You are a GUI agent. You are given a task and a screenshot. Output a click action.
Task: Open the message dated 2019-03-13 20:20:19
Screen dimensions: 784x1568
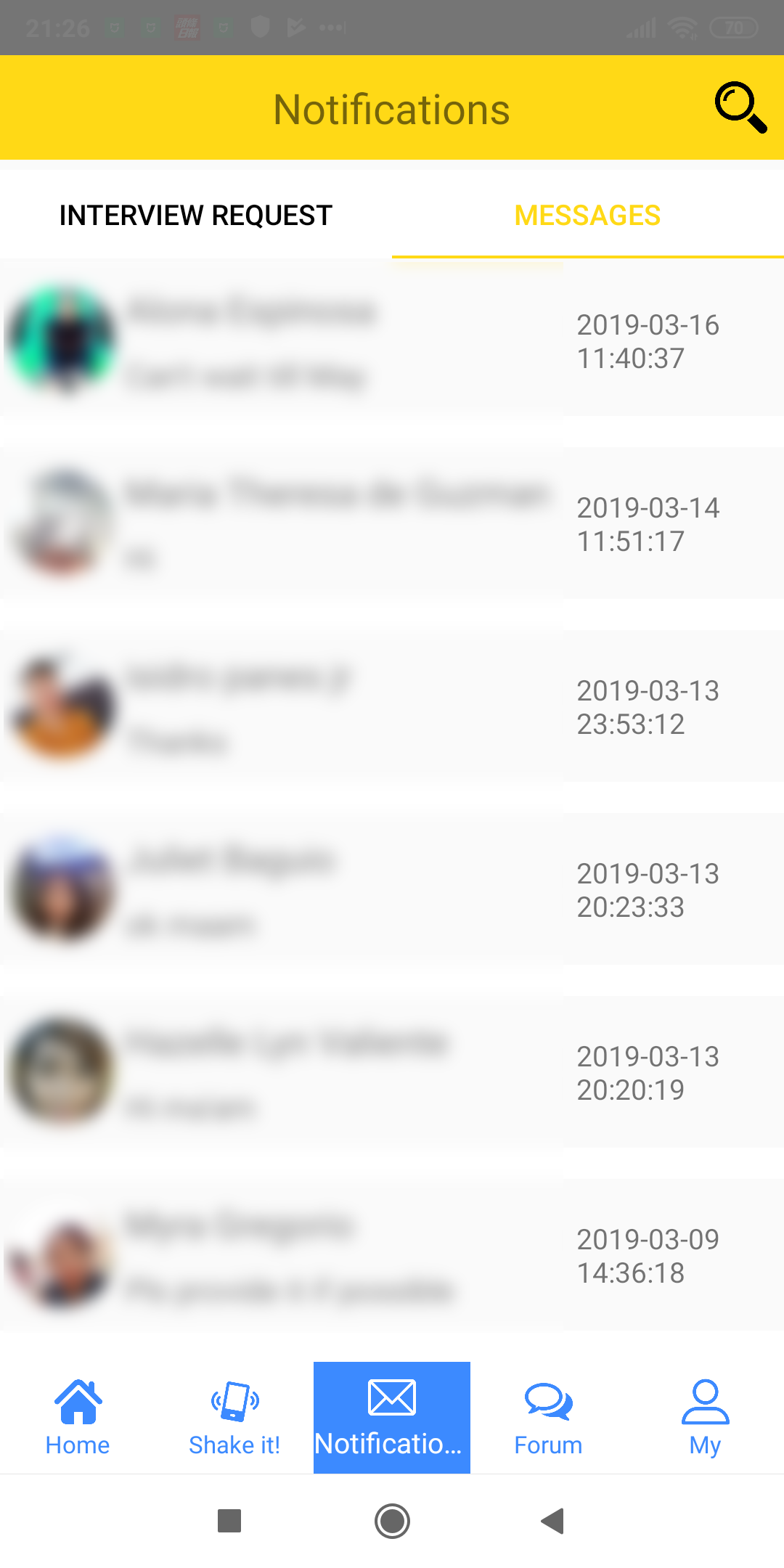[x=392, y=1073]
